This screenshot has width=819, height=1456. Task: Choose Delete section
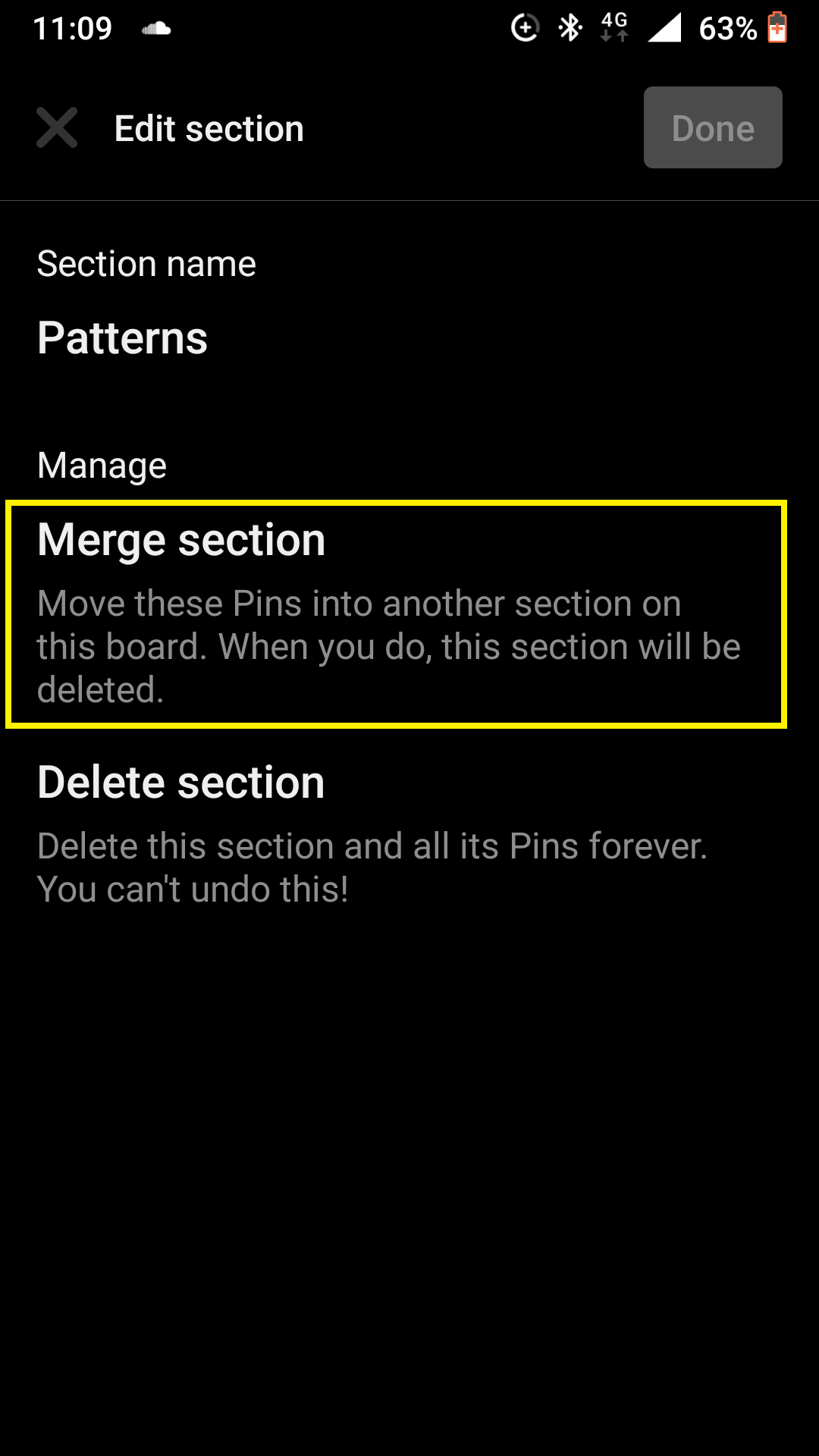click(396, 834)
